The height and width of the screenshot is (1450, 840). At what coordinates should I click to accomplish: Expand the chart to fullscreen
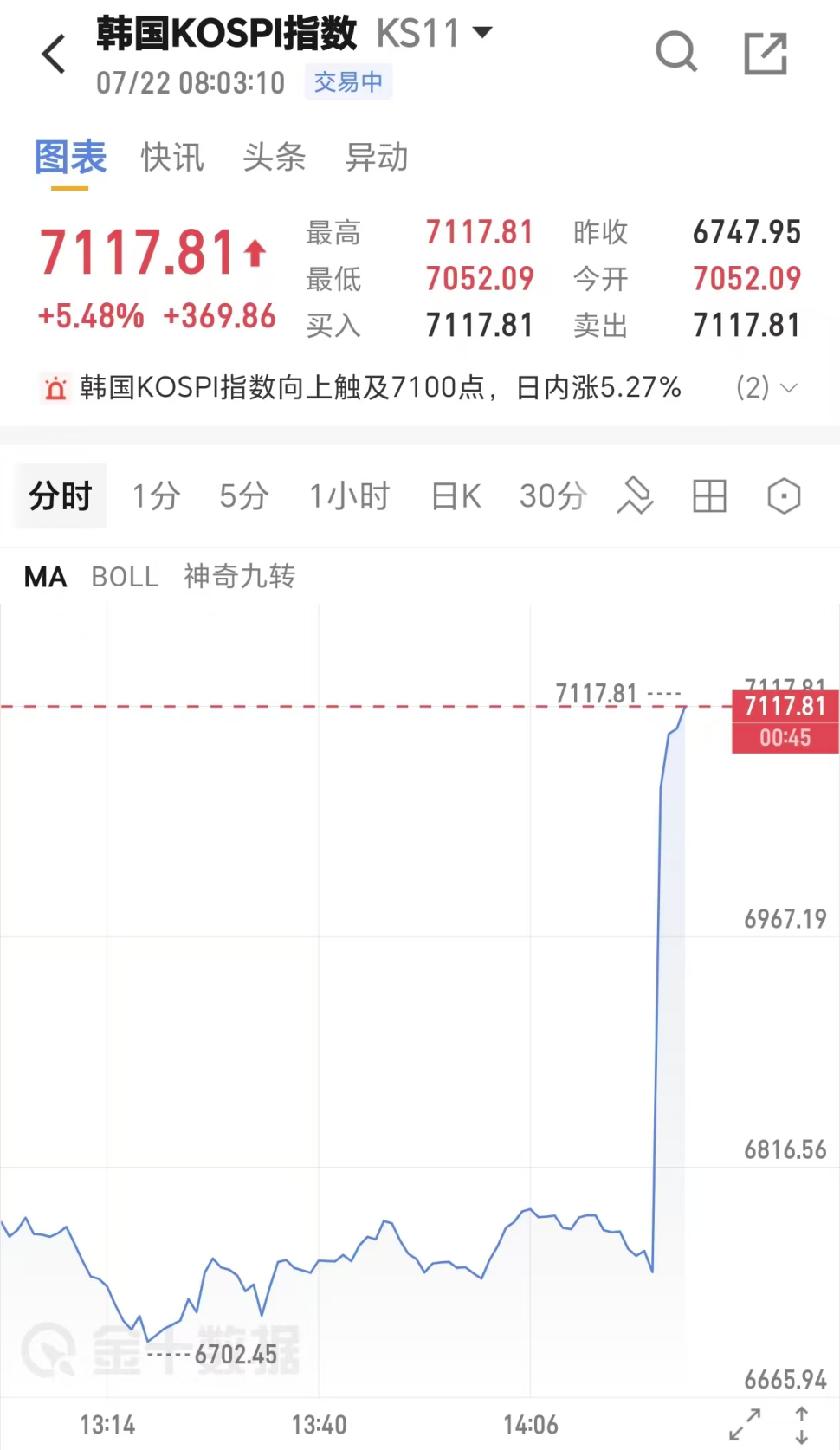pyautogui.click(x=745, y=1425)
